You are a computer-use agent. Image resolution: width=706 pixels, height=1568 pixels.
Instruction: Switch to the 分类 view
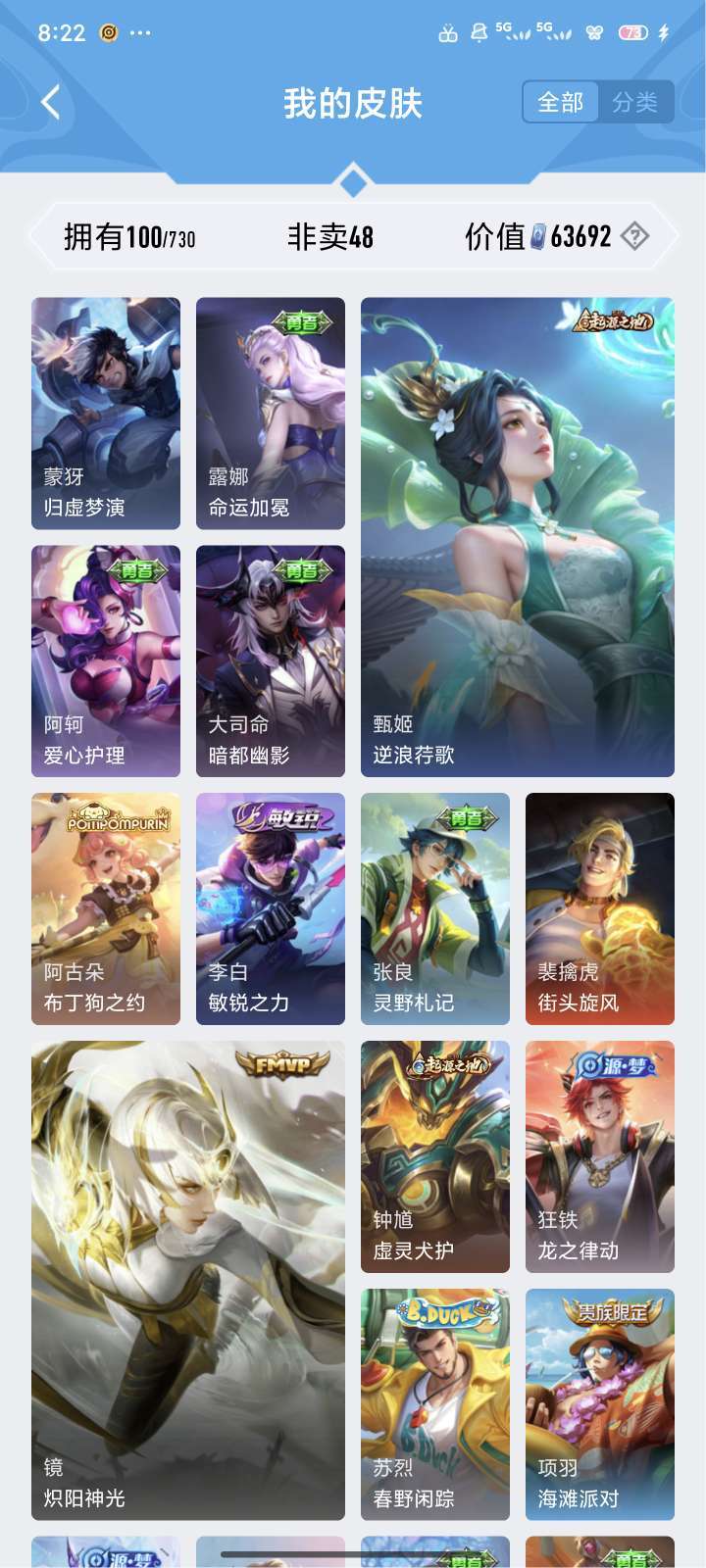(635, 102)
